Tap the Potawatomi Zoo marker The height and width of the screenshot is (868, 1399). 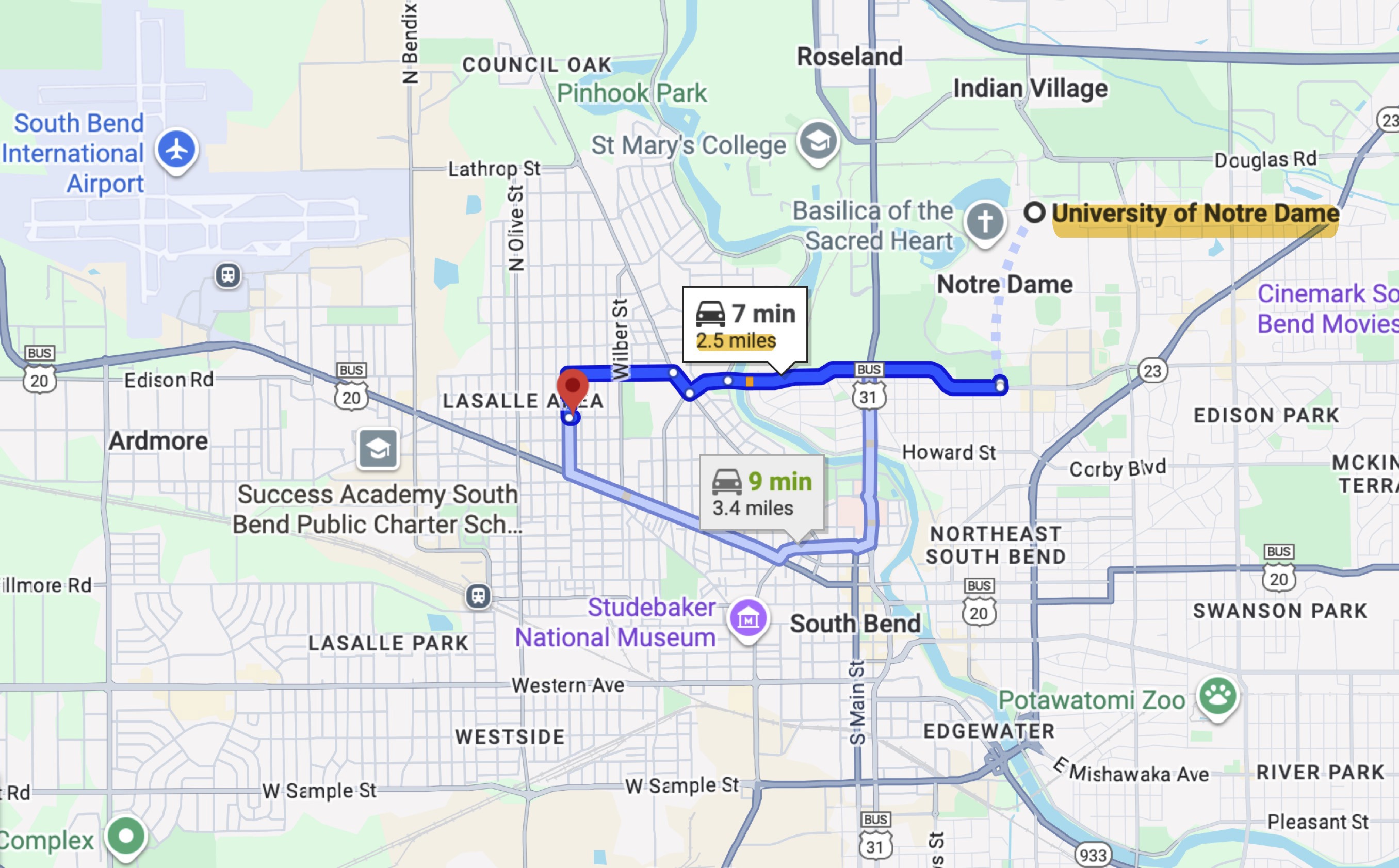(x=1217, y=696)
